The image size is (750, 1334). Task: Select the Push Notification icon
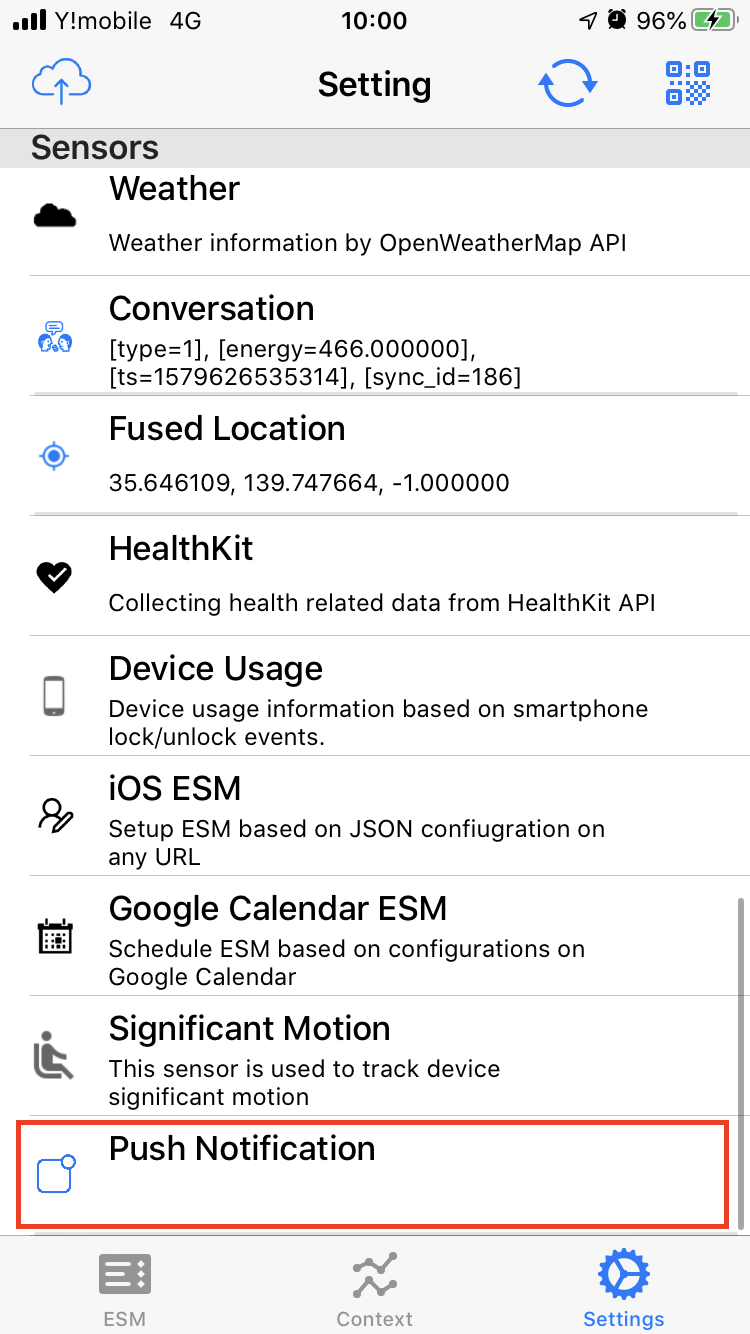54,1174
